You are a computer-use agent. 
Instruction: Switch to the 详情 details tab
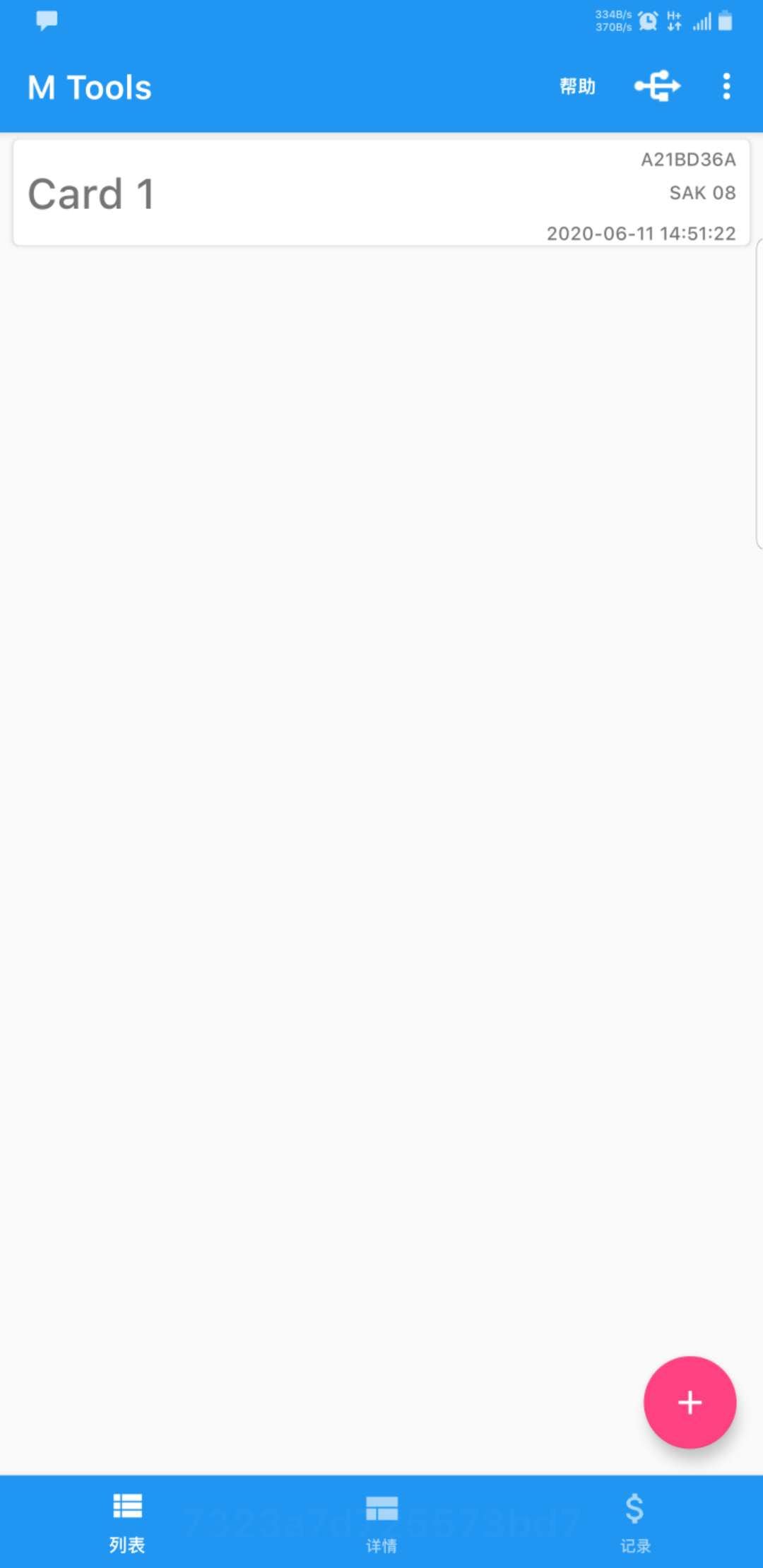(x=381, y=1522)
